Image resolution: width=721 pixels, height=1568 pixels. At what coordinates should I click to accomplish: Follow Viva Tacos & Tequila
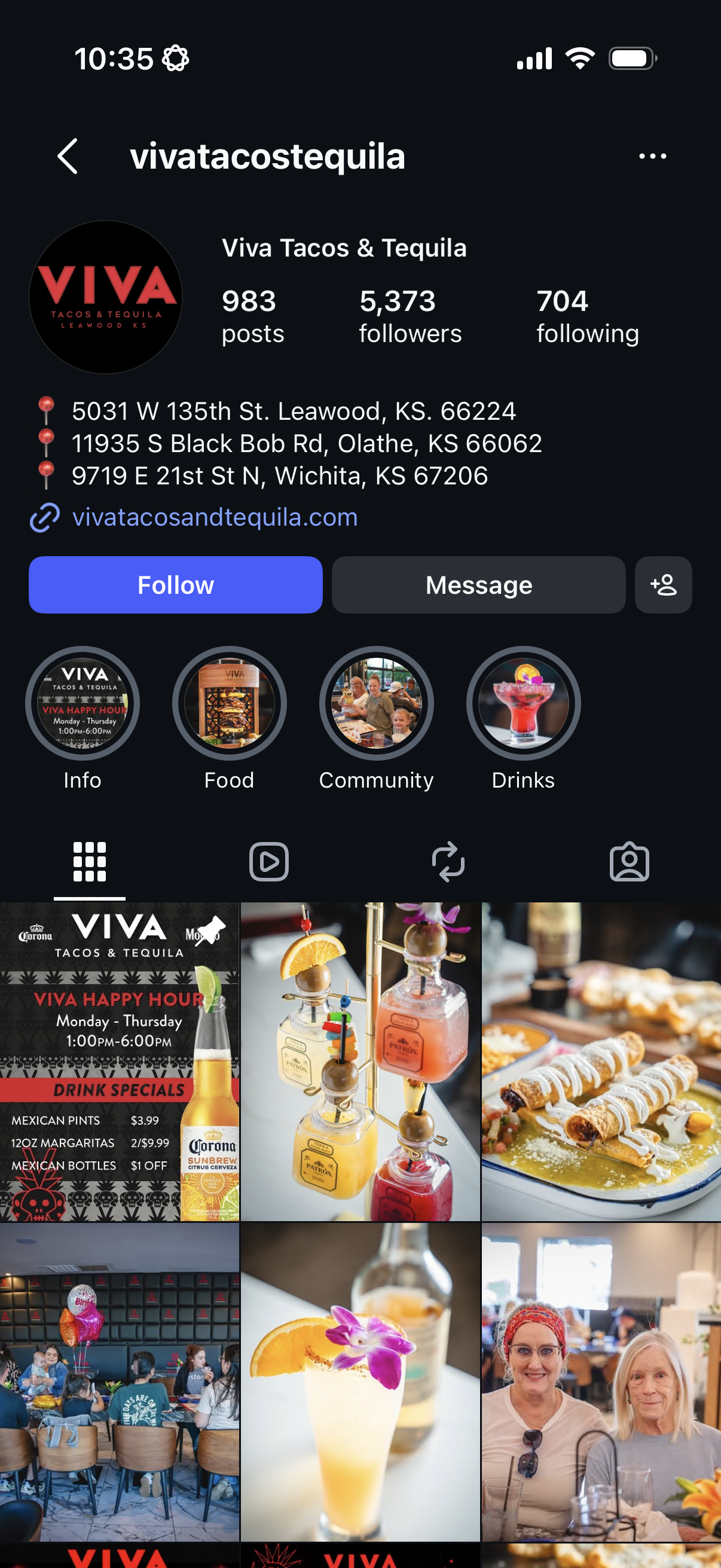click(175, 584)
